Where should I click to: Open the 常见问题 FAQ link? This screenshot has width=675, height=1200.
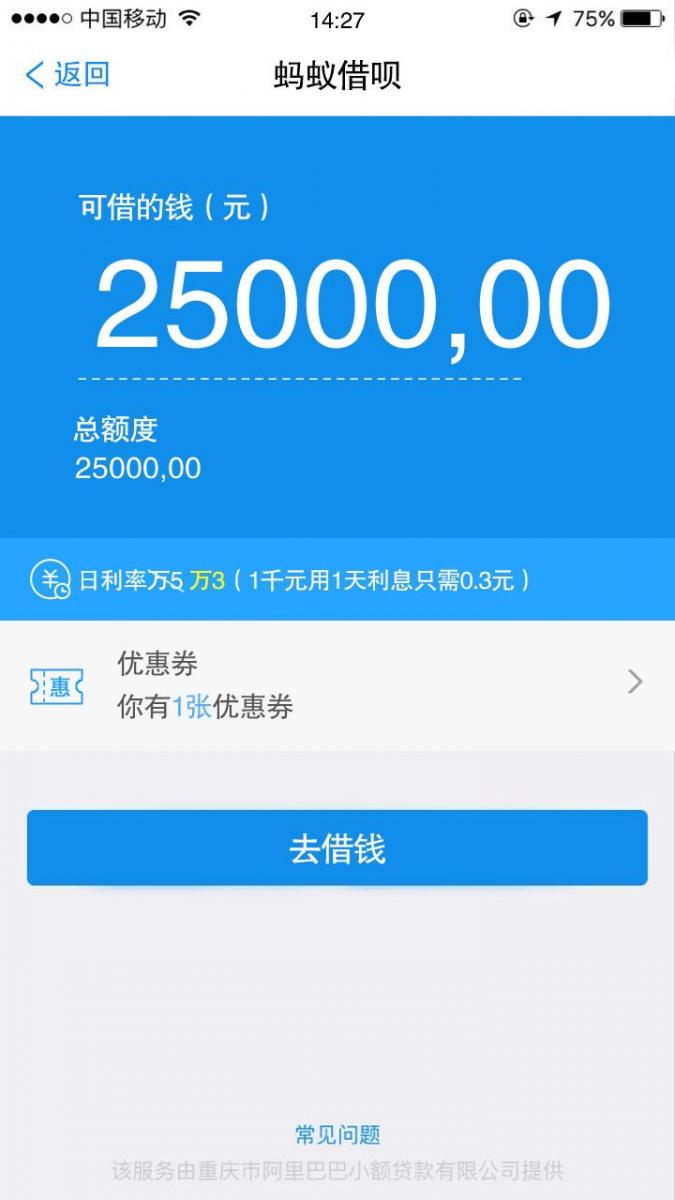tap(337, 1135)
